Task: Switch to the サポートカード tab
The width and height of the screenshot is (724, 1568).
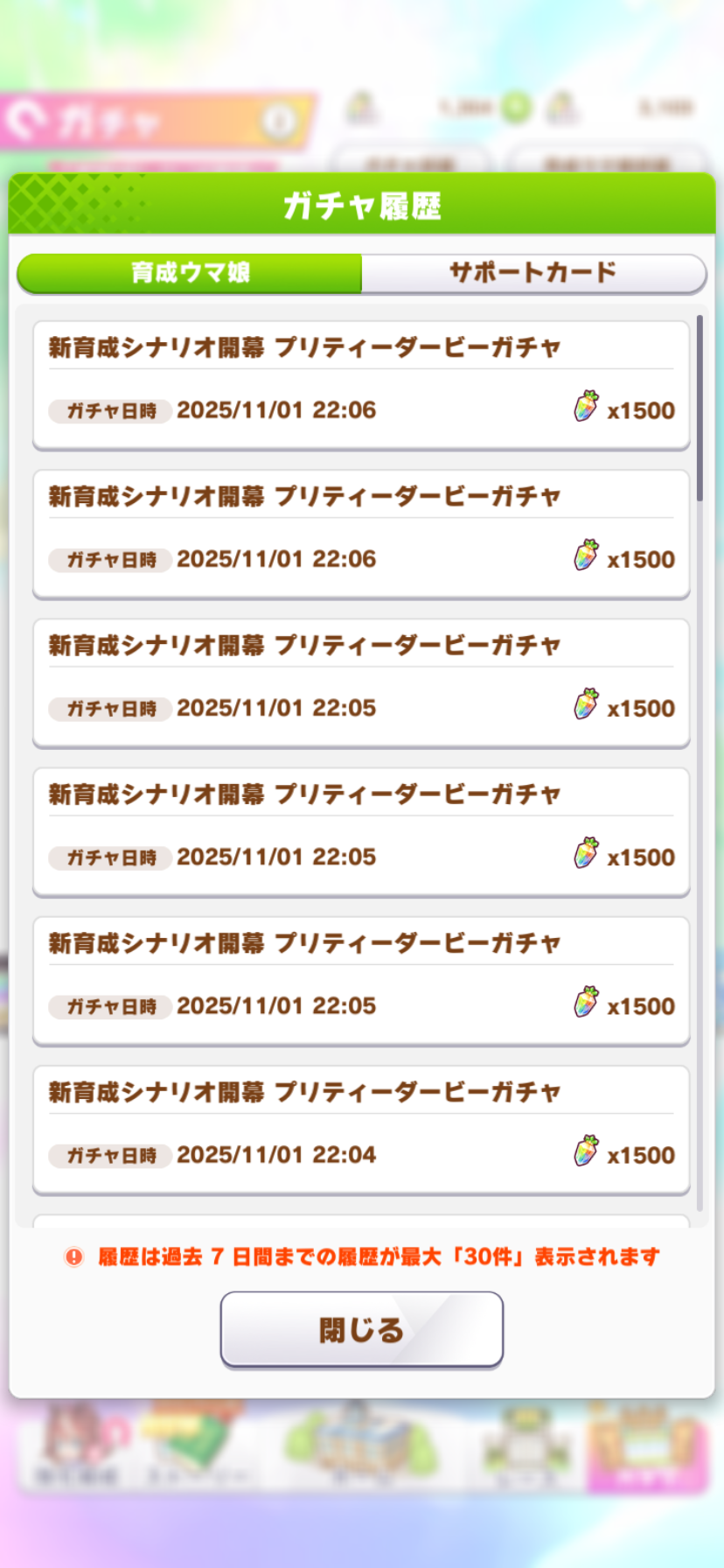Action: pos(533,273)
